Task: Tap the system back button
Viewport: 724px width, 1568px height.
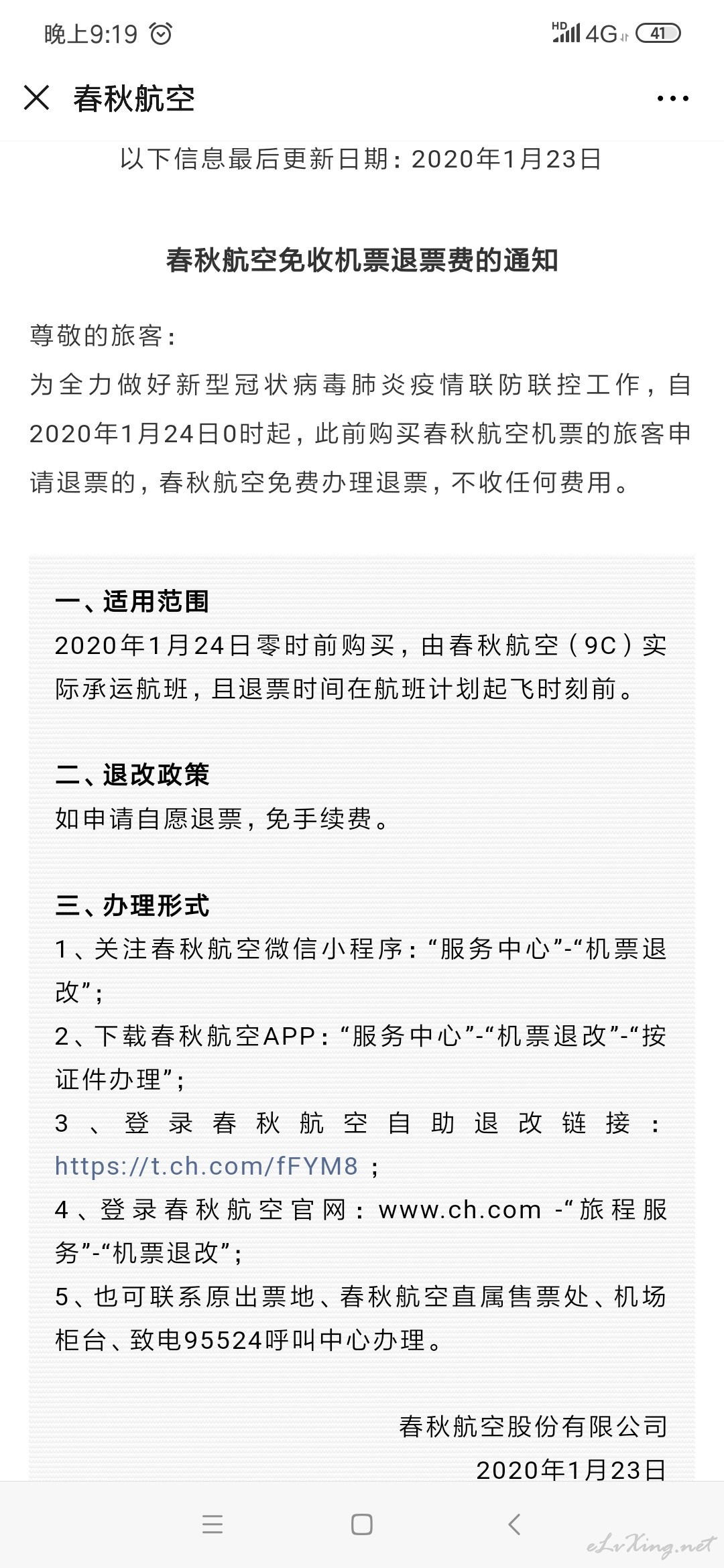Action: pos(514,1524)
